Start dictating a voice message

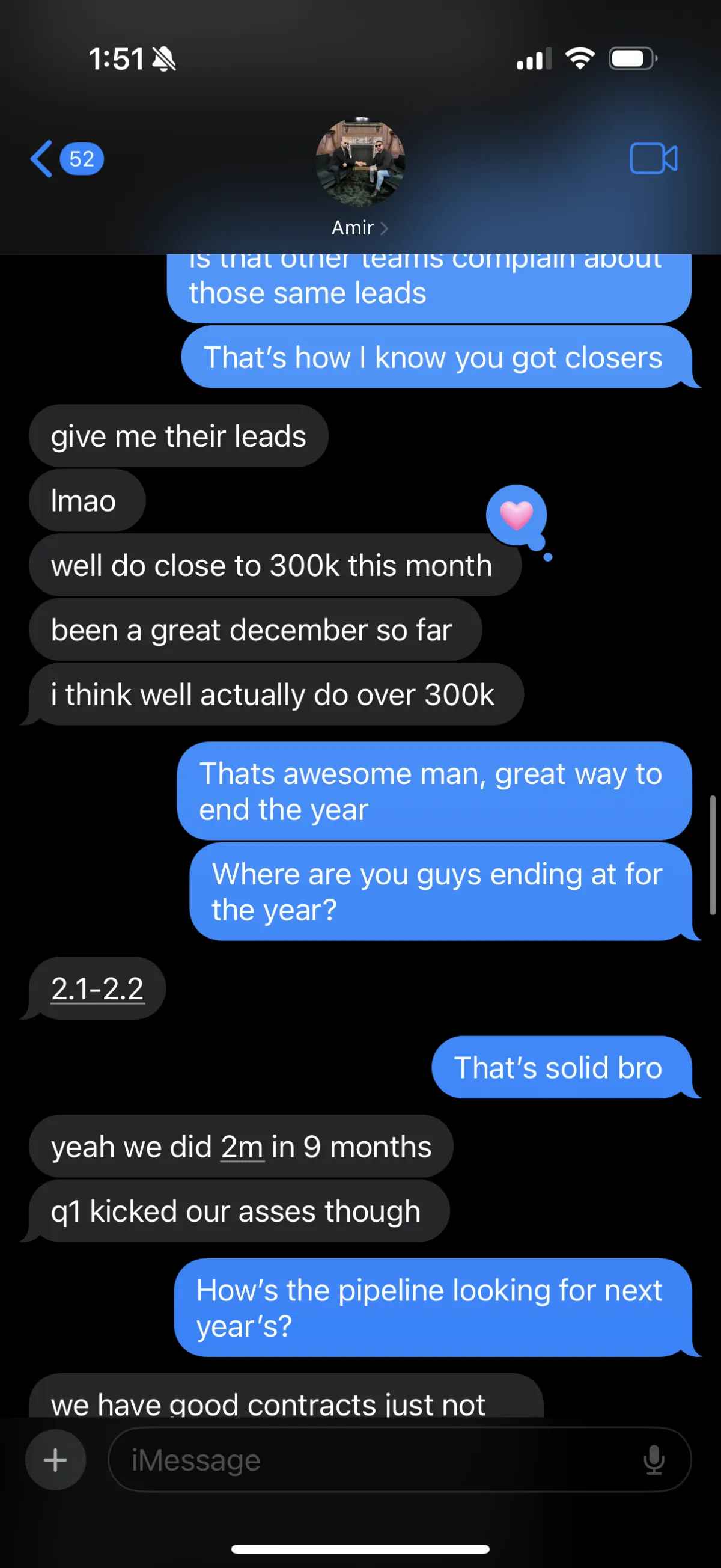[x=654, y=1460]
